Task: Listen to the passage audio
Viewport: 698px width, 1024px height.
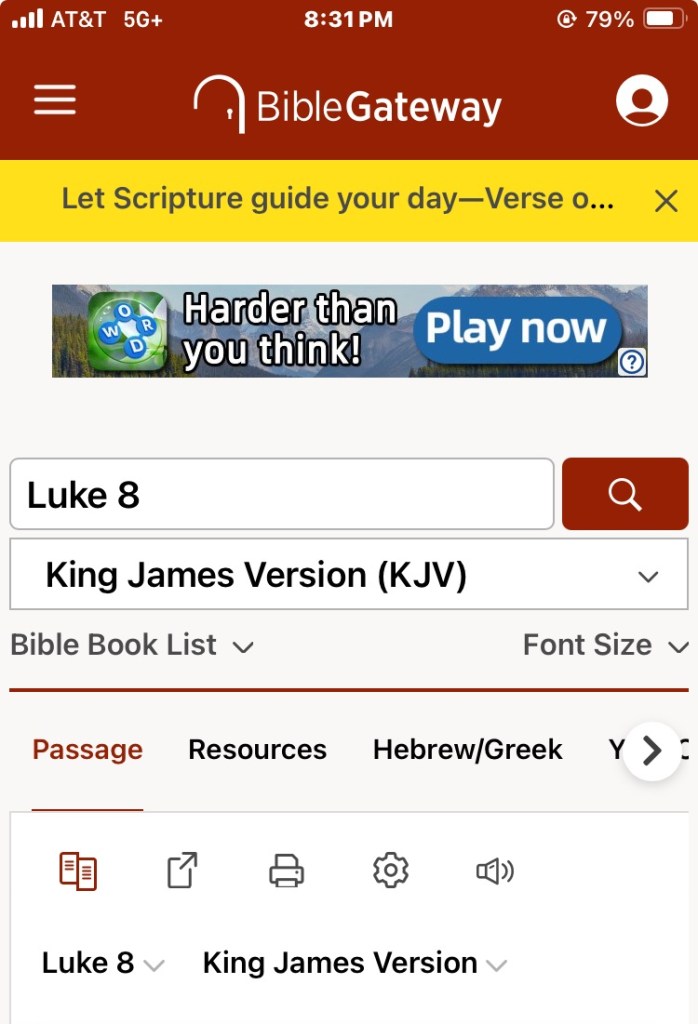Action: pos(494,871)
